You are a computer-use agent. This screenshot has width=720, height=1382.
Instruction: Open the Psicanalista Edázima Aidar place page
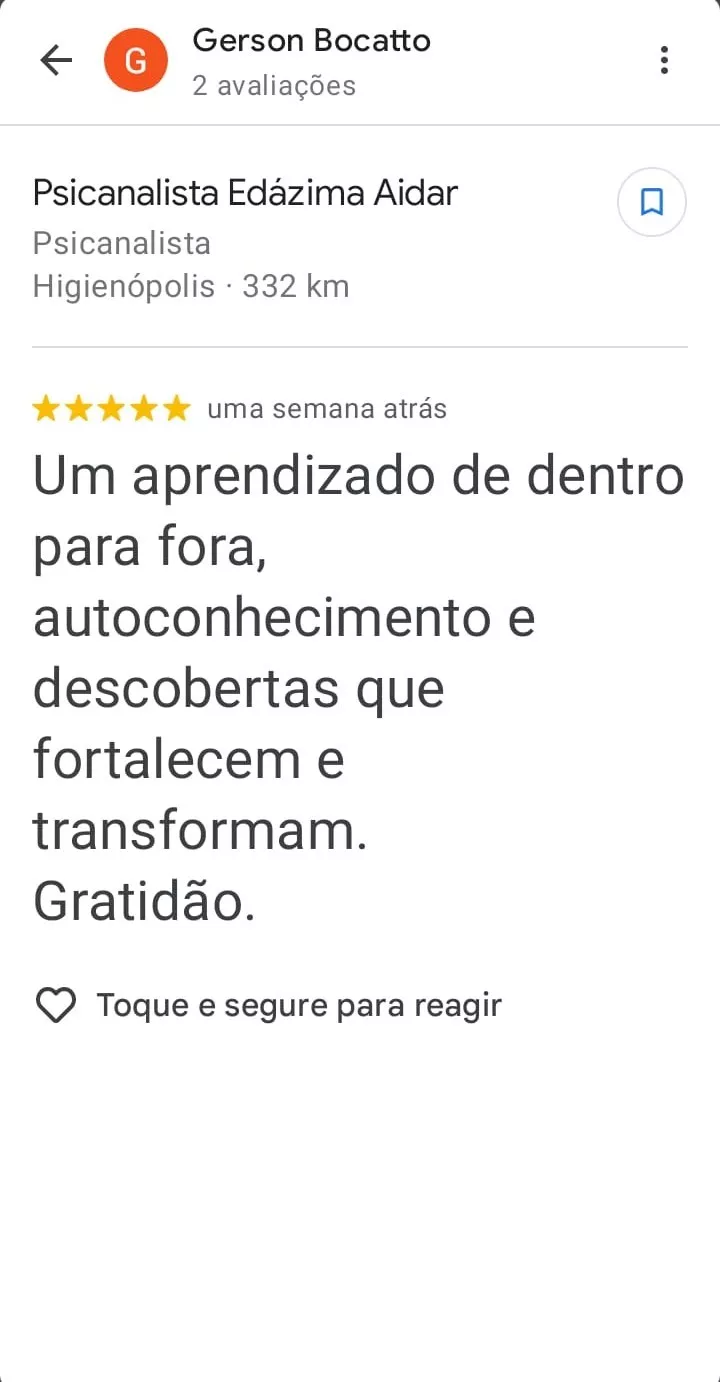pyautogui.click(x=245, y=193)
